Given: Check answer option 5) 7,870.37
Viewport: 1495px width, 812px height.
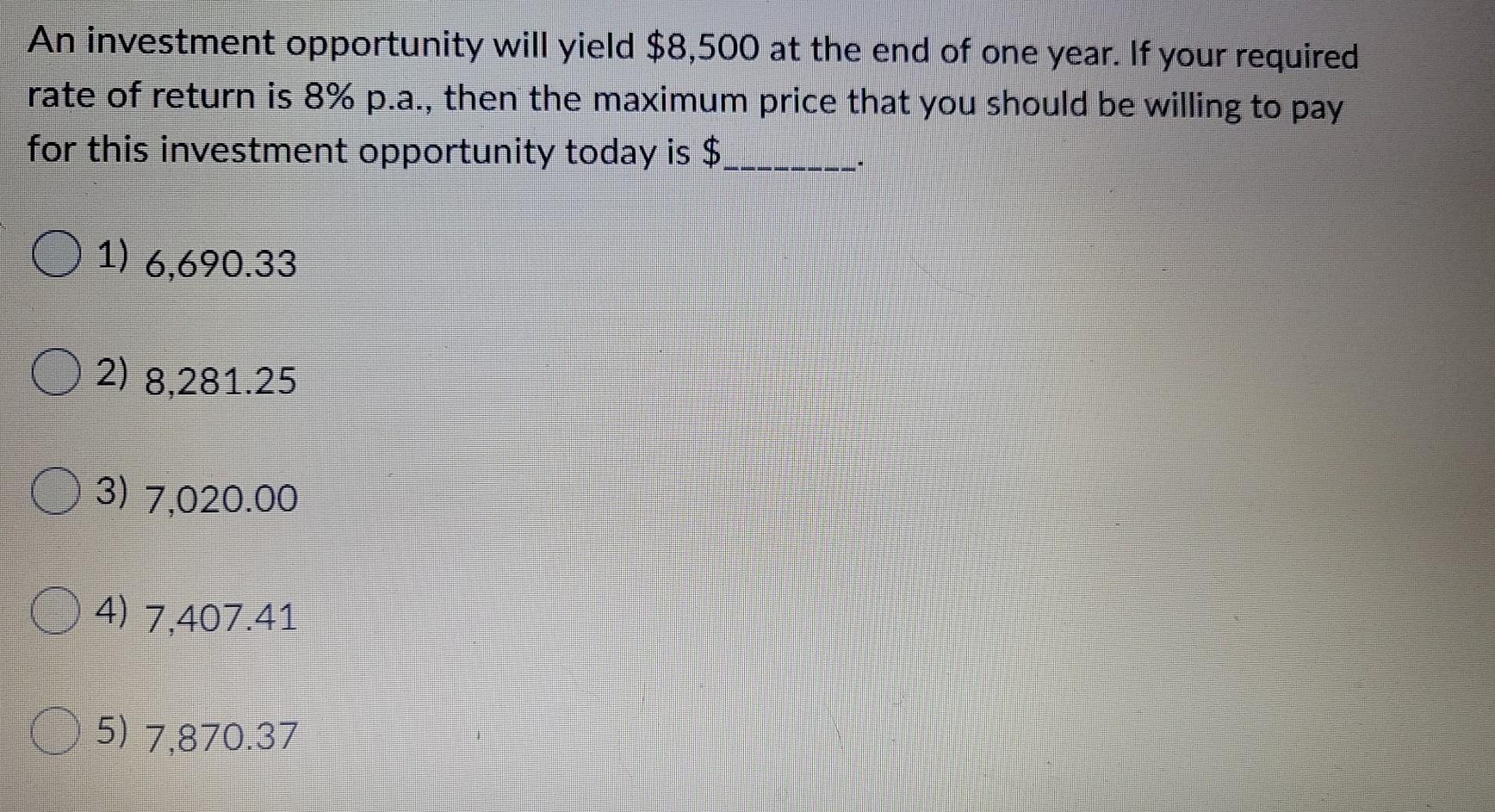Looking at the screenshot, I should coord(57,731).
